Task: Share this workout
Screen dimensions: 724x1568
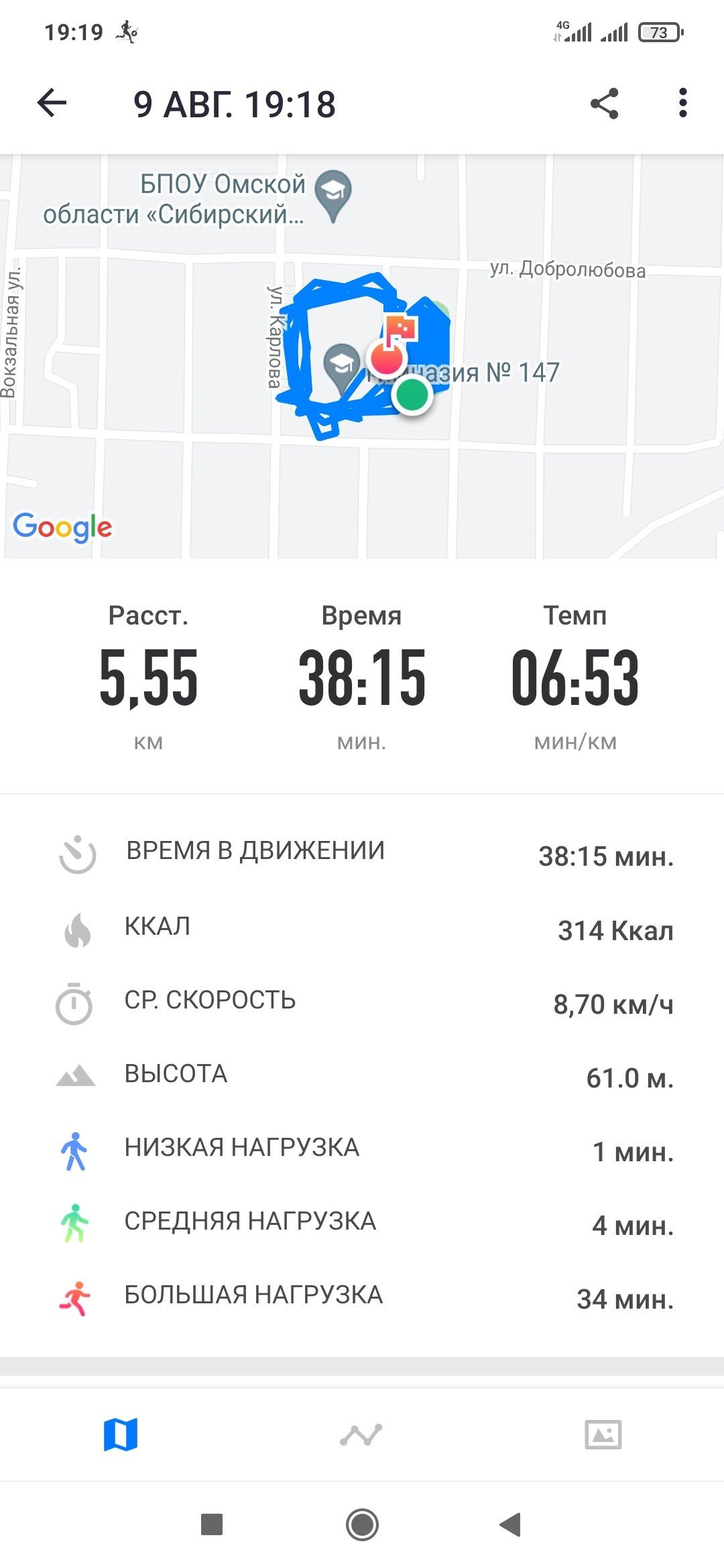Action: tap(604, 103)
